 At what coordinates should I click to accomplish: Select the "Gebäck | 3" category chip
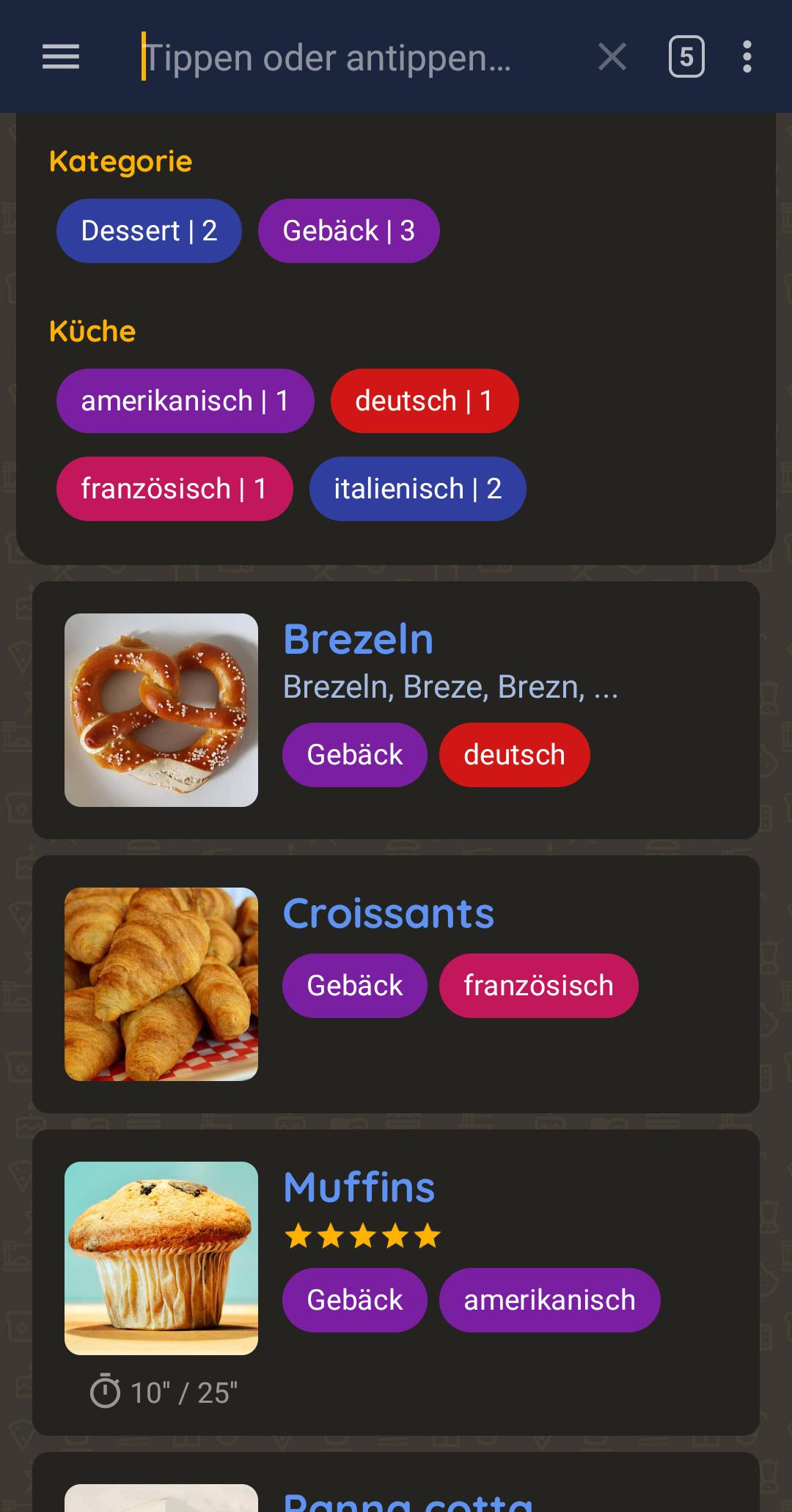point(348,231)
